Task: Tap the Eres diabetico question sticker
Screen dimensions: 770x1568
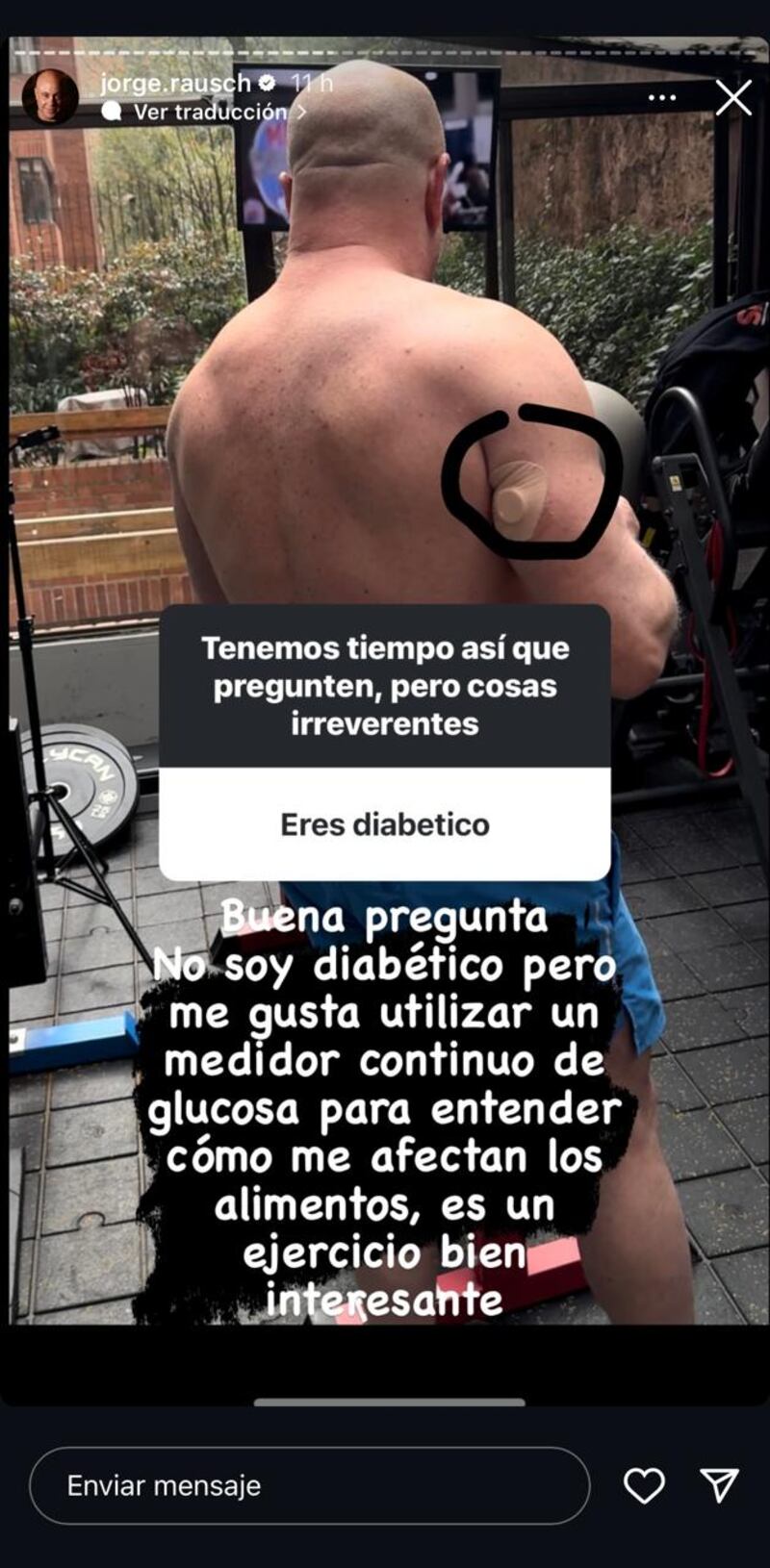Action: point(385,824)
